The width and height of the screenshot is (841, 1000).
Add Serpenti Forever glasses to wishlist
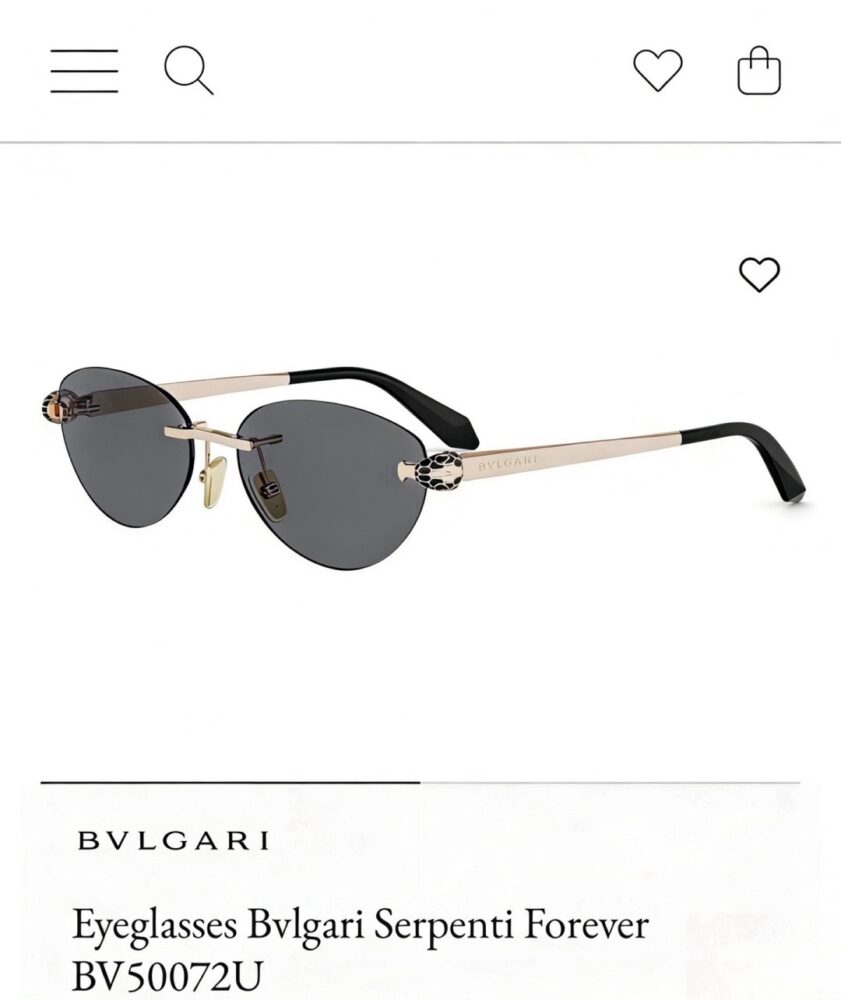coord(759,274)
